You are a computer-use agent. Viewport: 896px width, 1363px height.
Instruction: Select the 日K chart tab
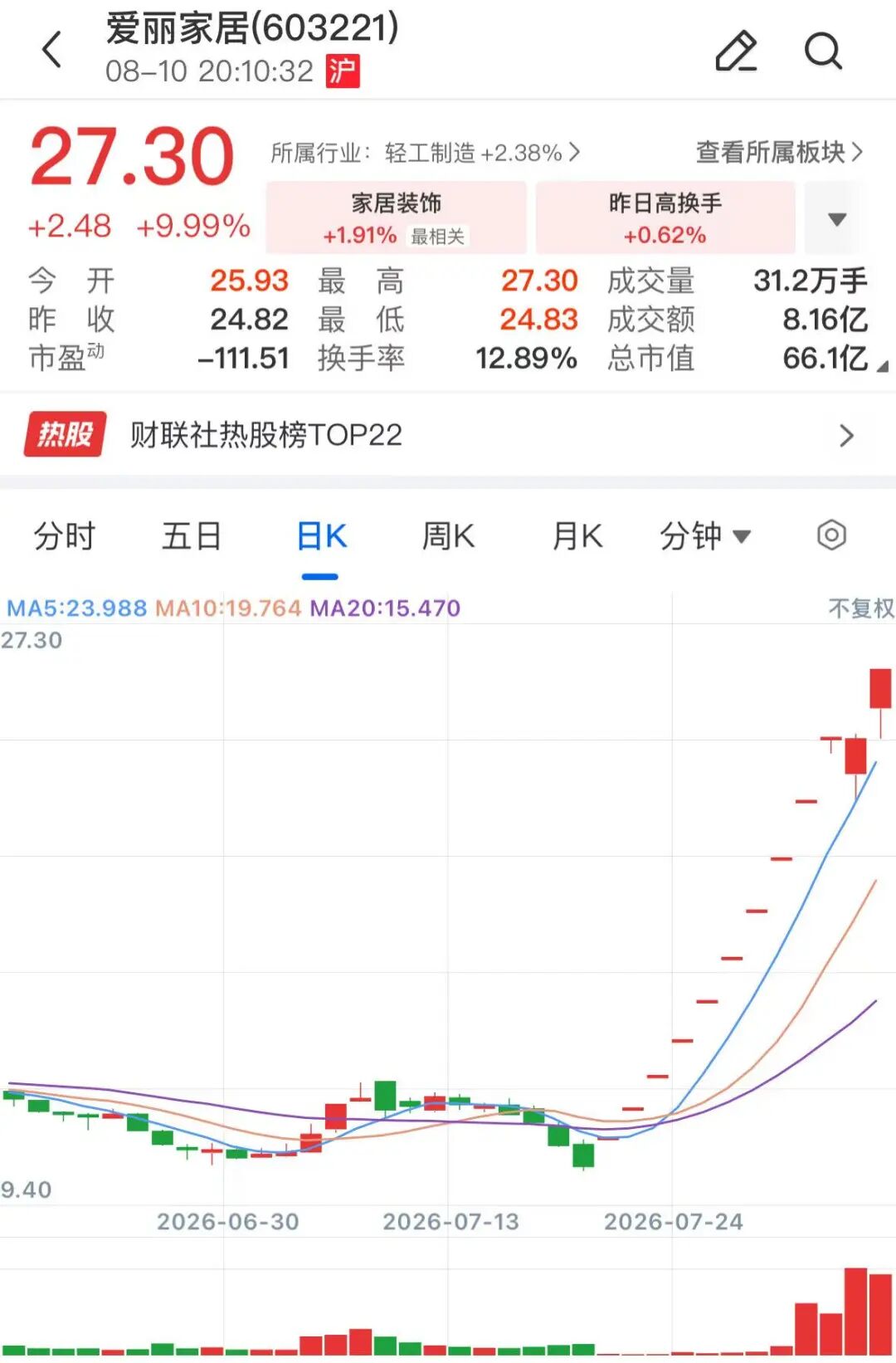(x=321, y=536)
